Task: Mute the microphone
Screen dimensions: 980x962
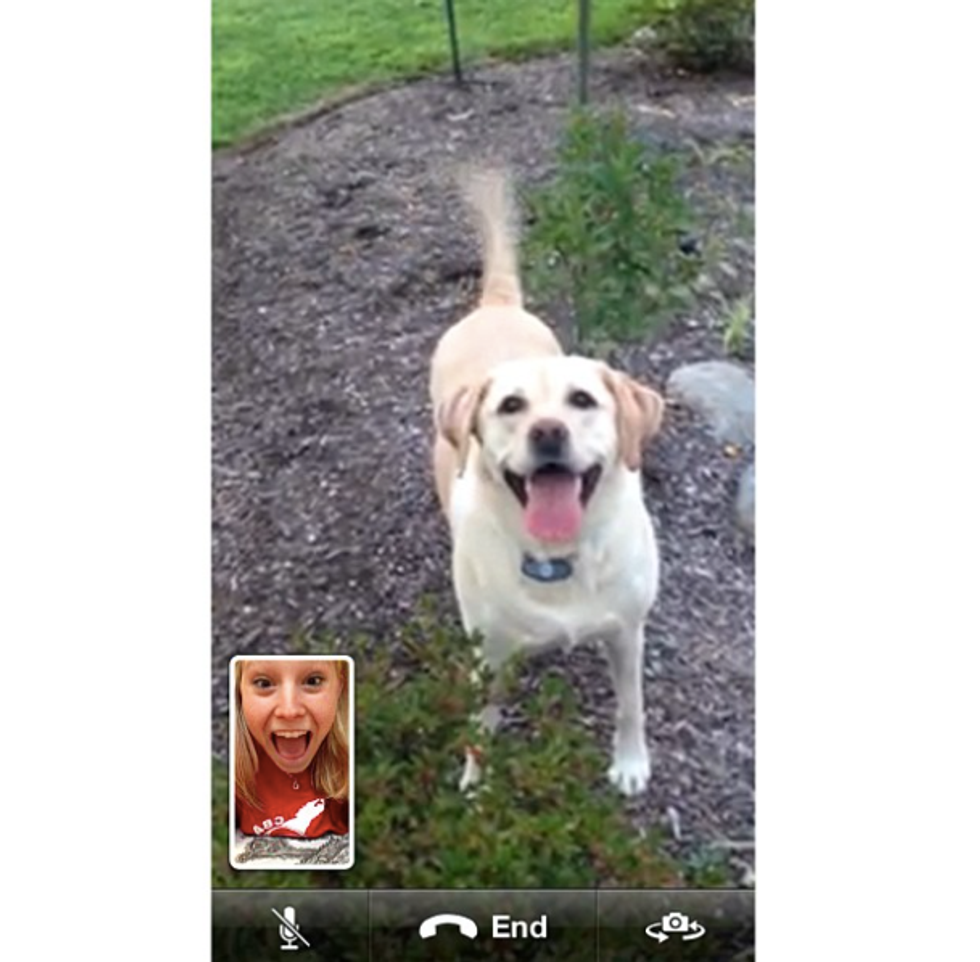Action: pos(290,927)
